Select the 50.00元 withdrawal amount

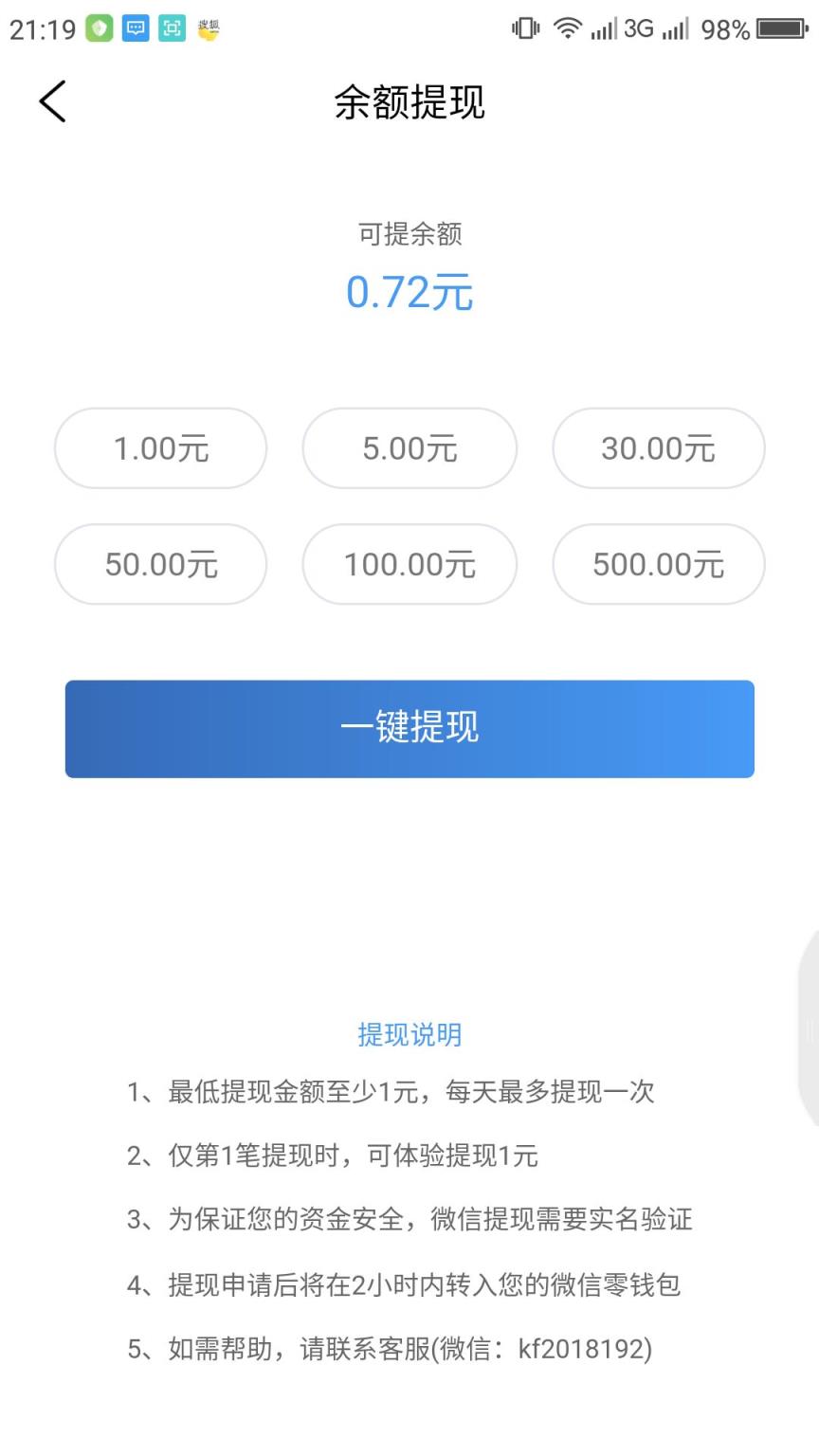pyautogui.click(x=160, y=564)
